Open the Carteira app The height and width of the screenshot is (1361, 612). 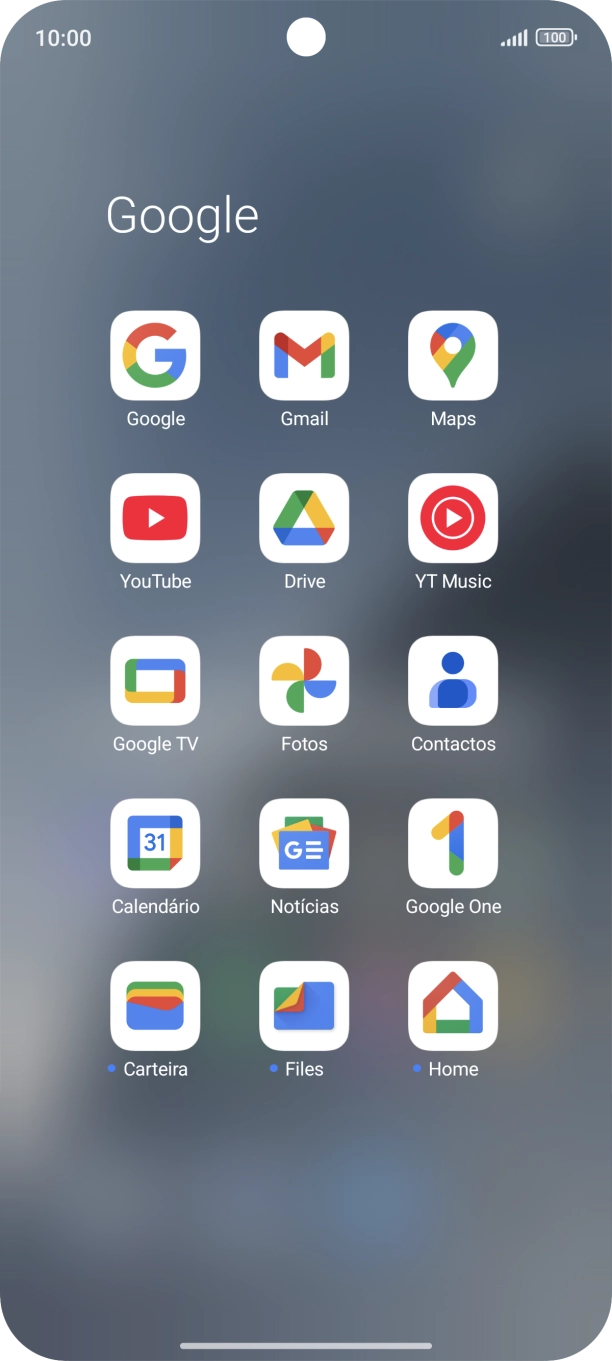pos(155,1006)
